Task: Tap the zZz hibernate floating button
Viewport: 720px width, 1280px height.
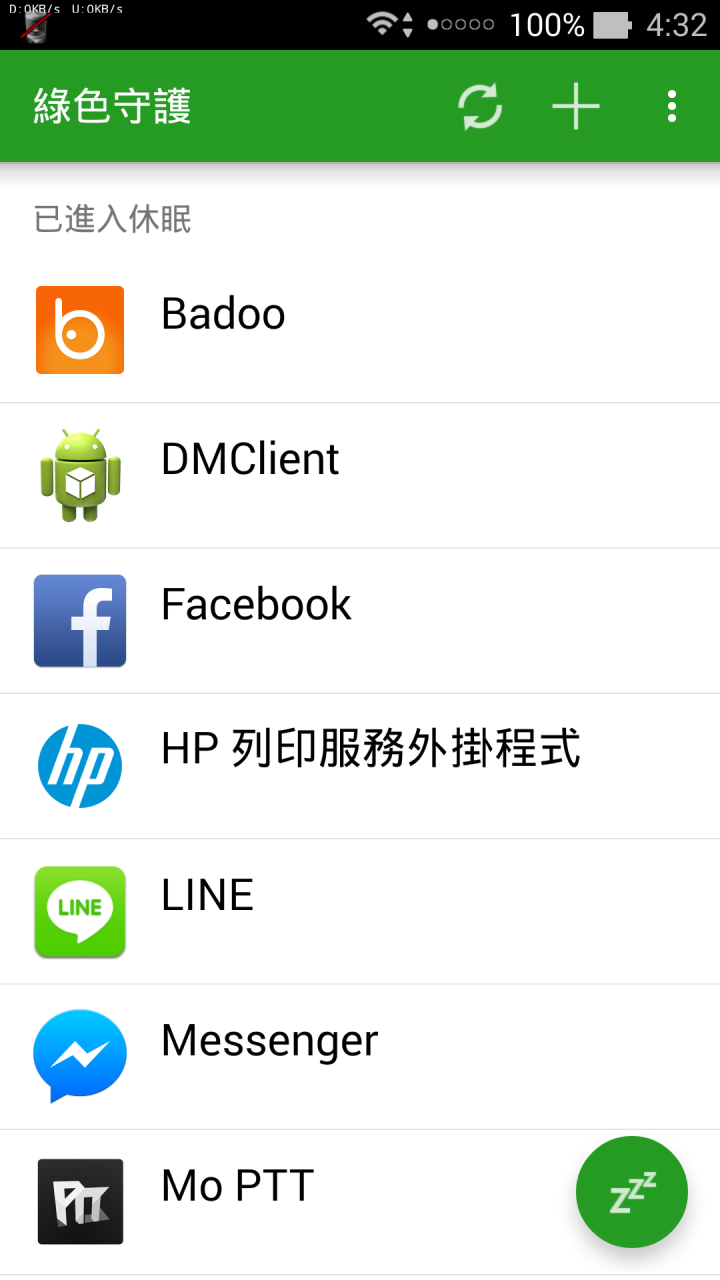Action: click(x=631, y=1191)
